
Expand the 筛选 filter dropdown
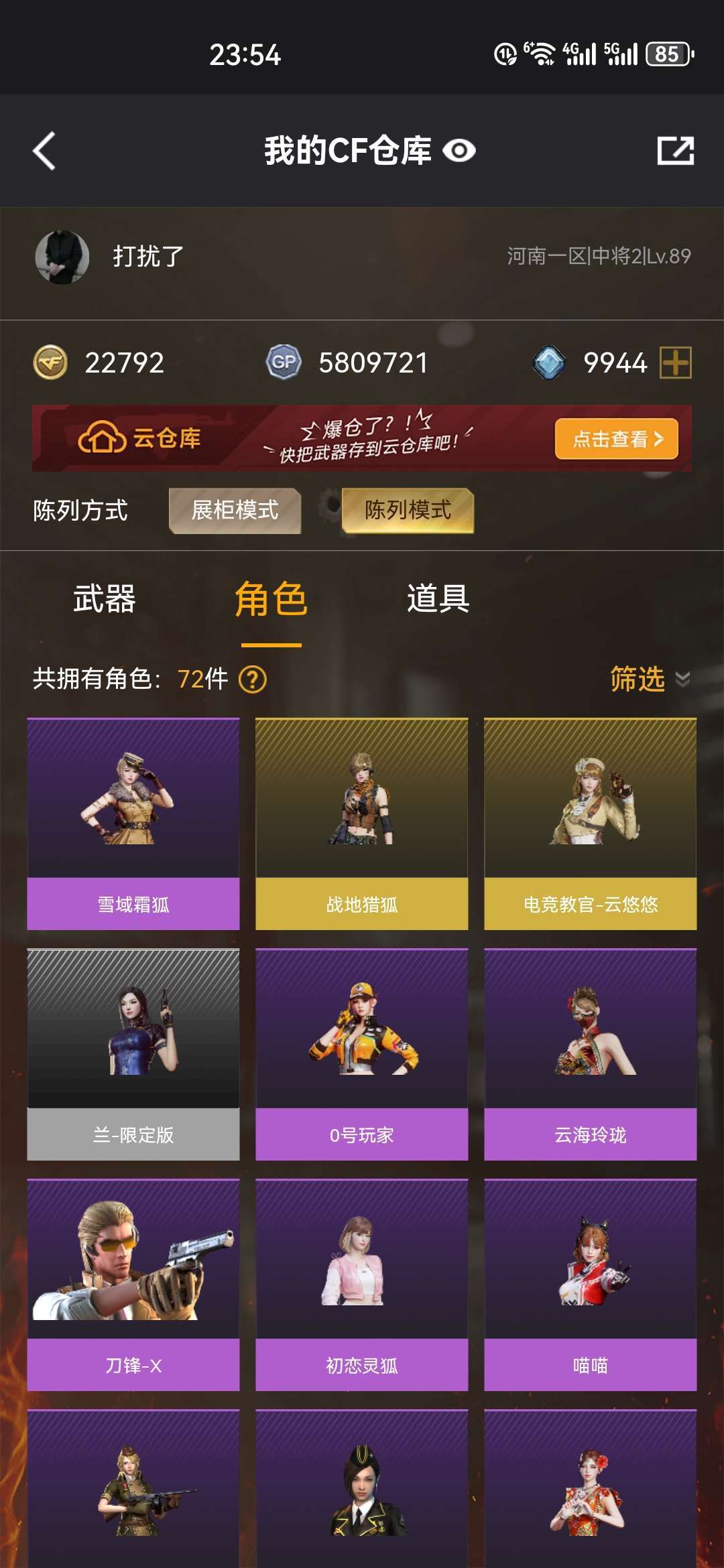click(x=649, y=679)
